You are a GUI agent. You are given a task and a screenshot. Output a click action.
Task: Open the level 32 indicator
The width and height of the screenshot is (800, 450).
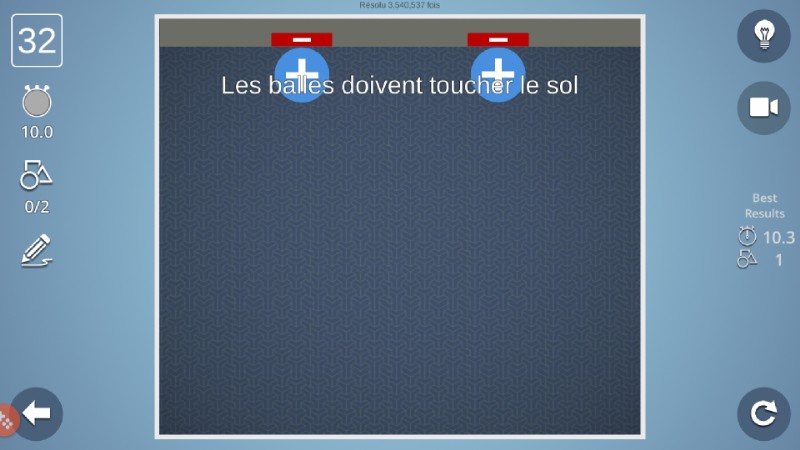click(x=37, y=41)
